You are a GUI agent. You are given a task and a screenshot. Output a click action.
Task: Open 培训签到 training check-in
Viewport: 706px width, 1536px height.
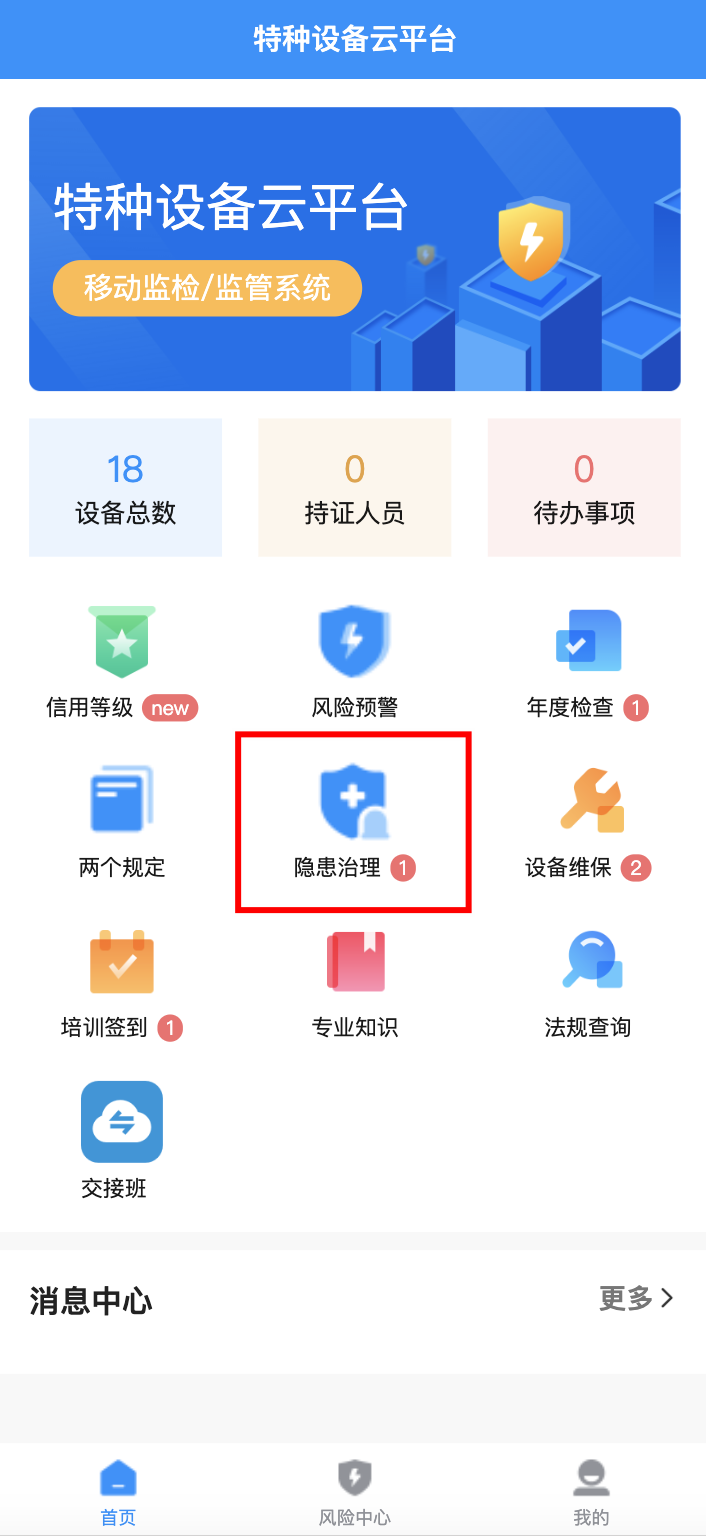point(122,982)
